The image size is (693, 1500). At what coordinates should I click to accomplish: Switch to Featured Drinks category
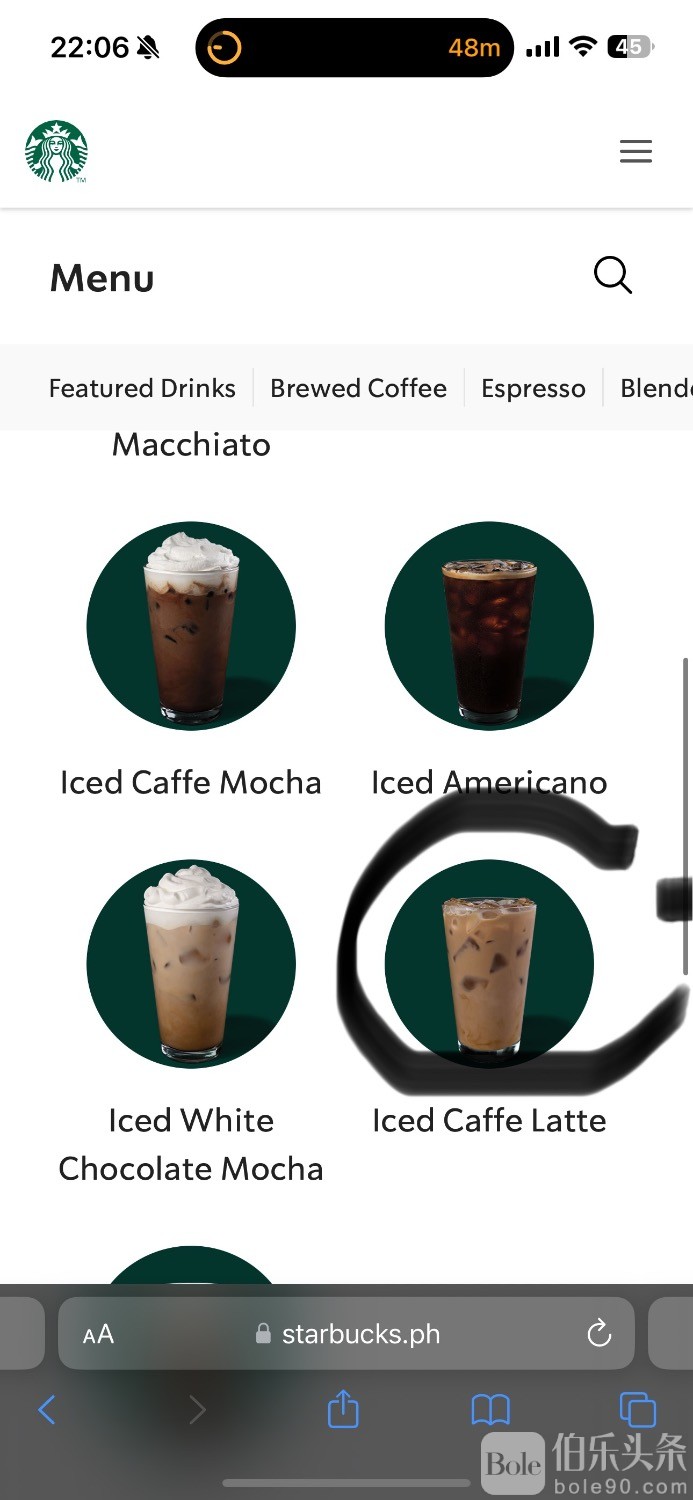142,388
